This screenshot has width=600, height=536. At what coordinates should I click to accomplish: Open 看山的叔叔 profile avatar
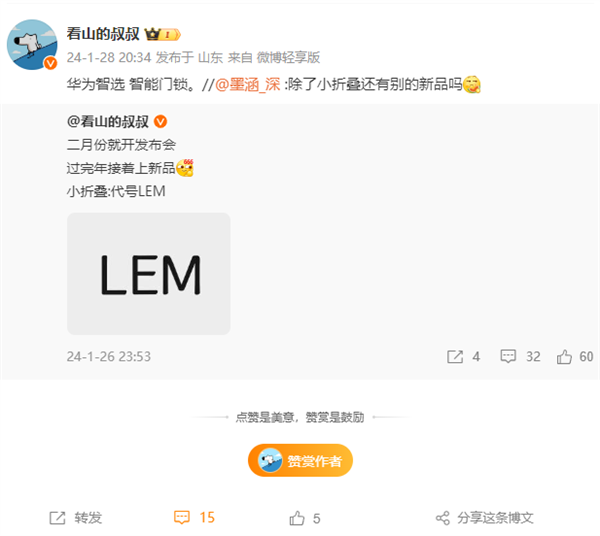(x=32, y=45)
